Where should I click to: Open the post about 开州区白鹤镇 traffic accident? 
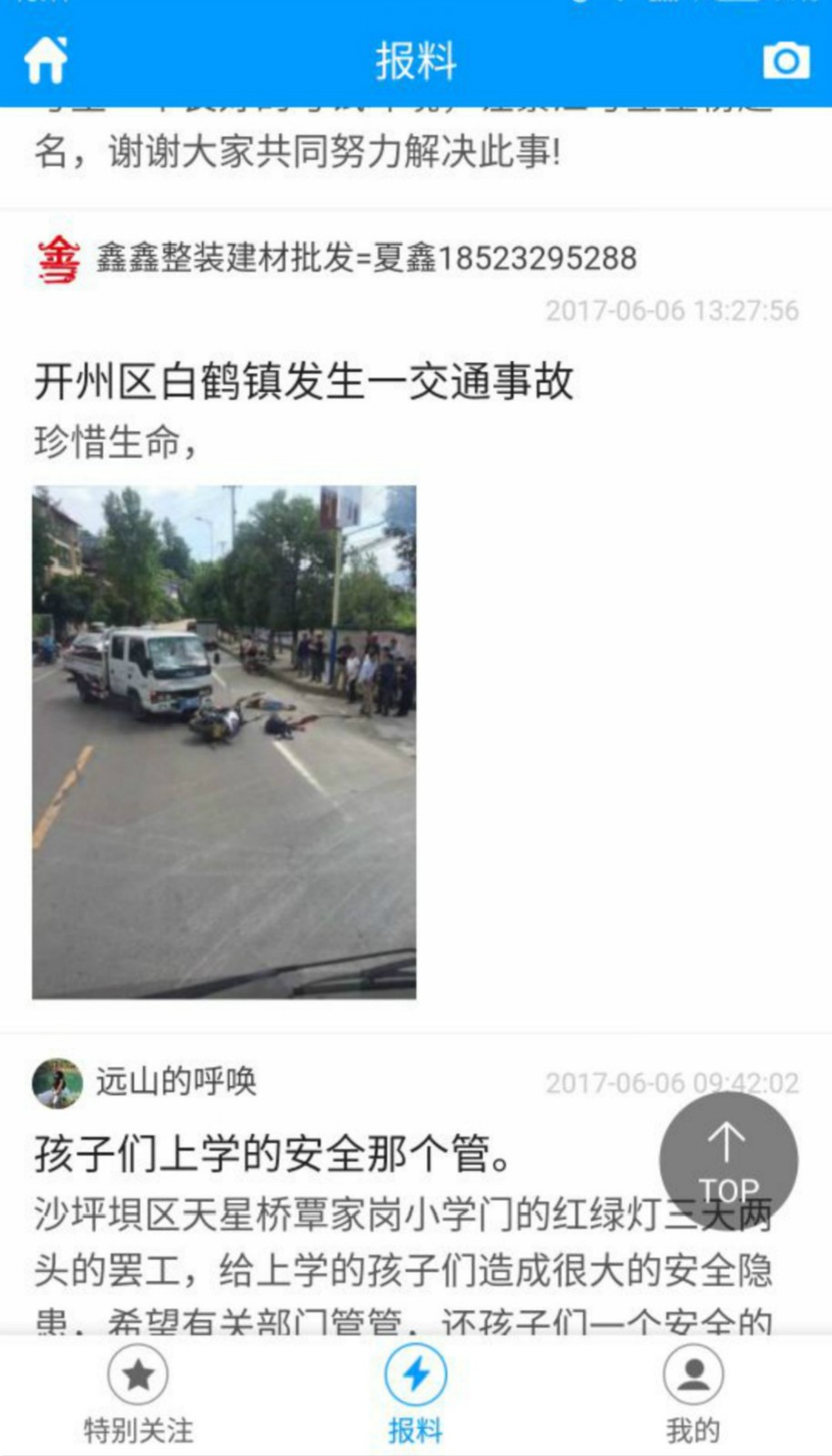(303, 381)
